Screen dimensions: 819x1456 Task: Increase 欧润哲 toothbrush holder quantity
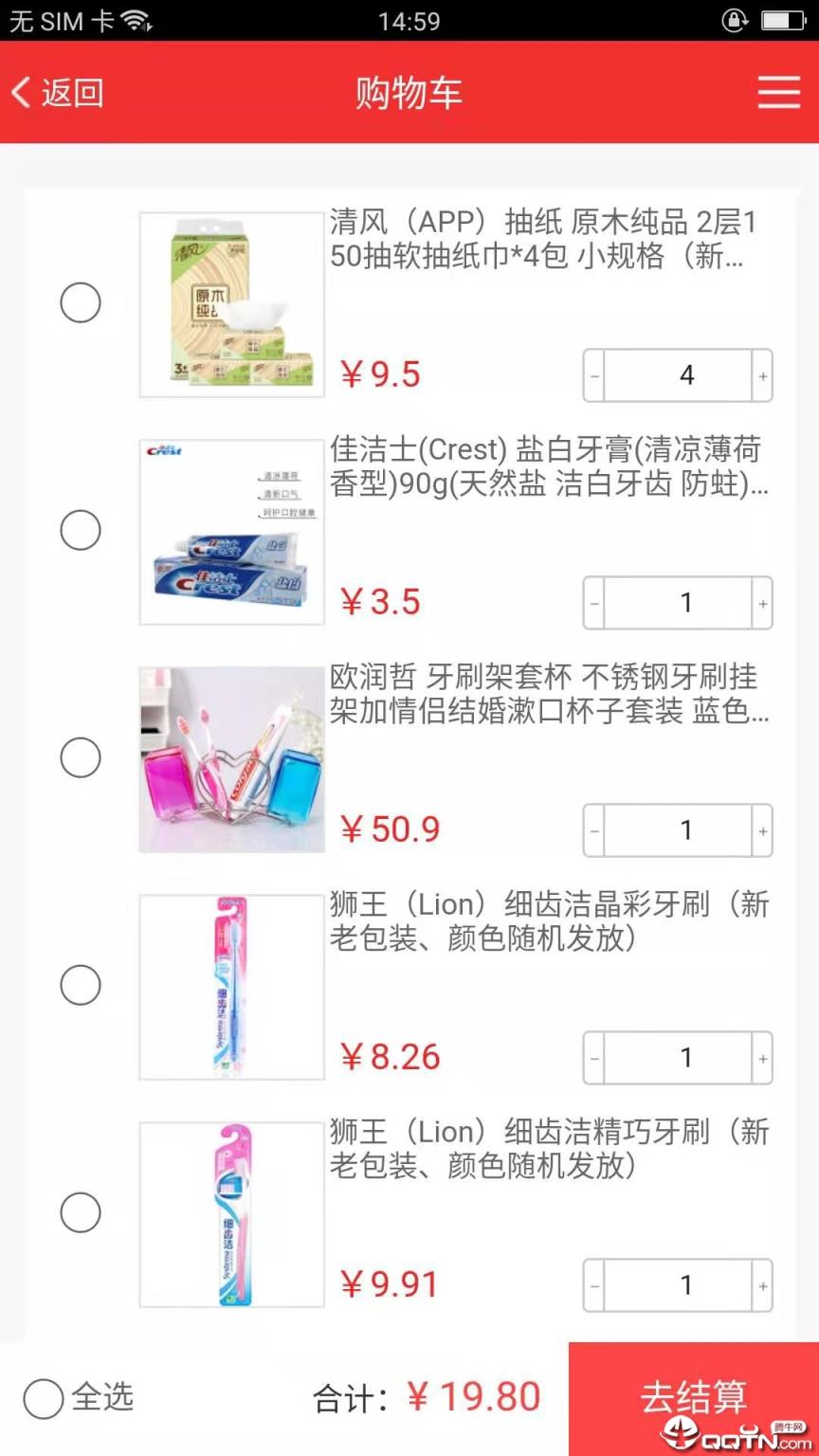(x=762, y=830)
